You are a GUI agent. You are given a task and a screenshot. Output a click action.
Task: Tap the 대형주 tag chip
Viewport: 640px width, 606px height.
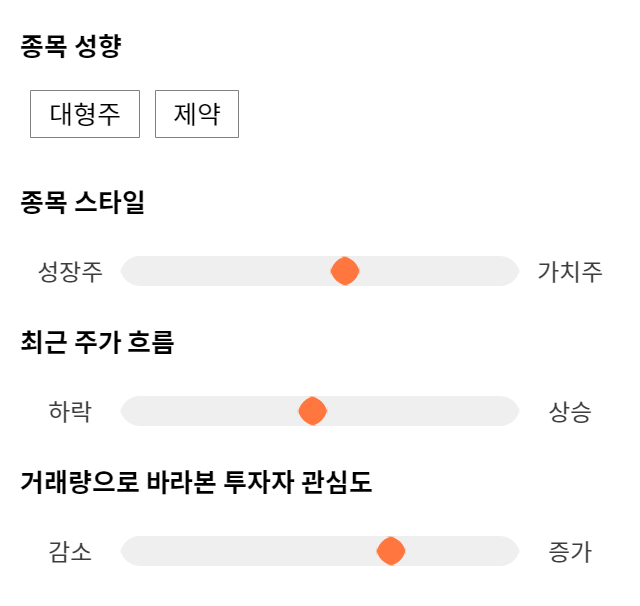click(85, 114)
